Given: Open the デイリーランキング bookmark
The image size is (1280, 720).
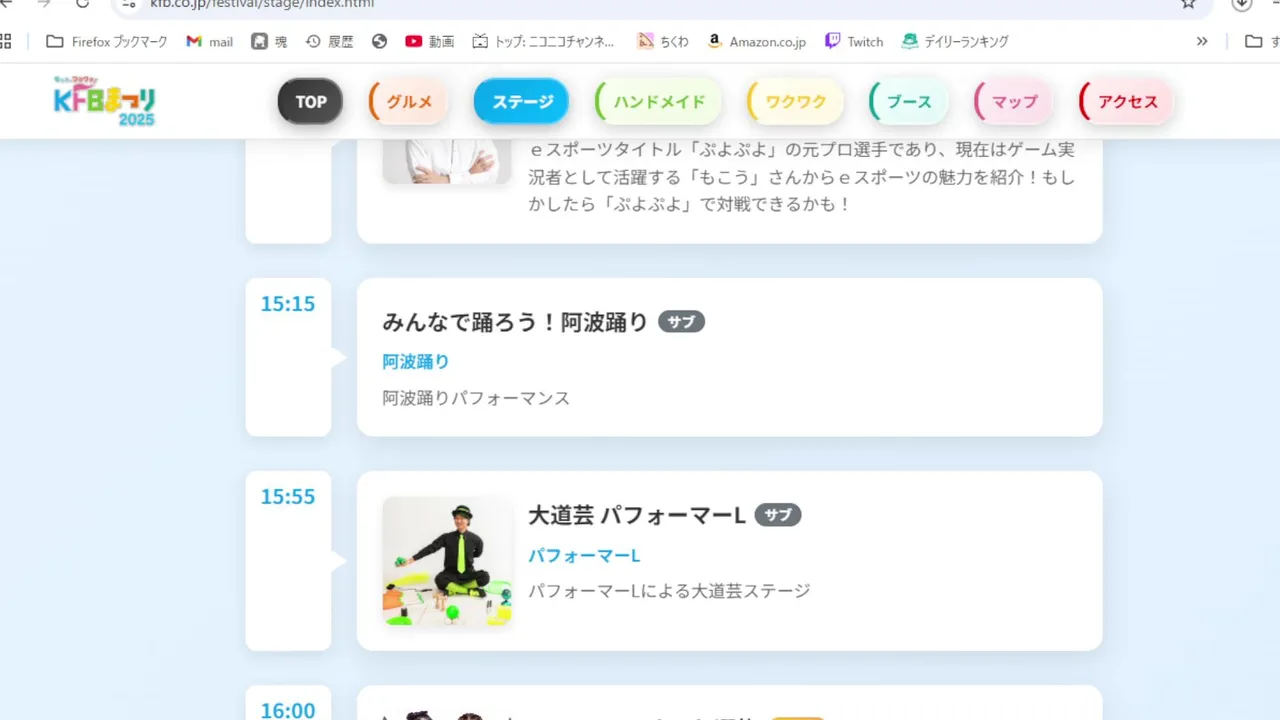Looking at the screenshot, I should (955, 42).
